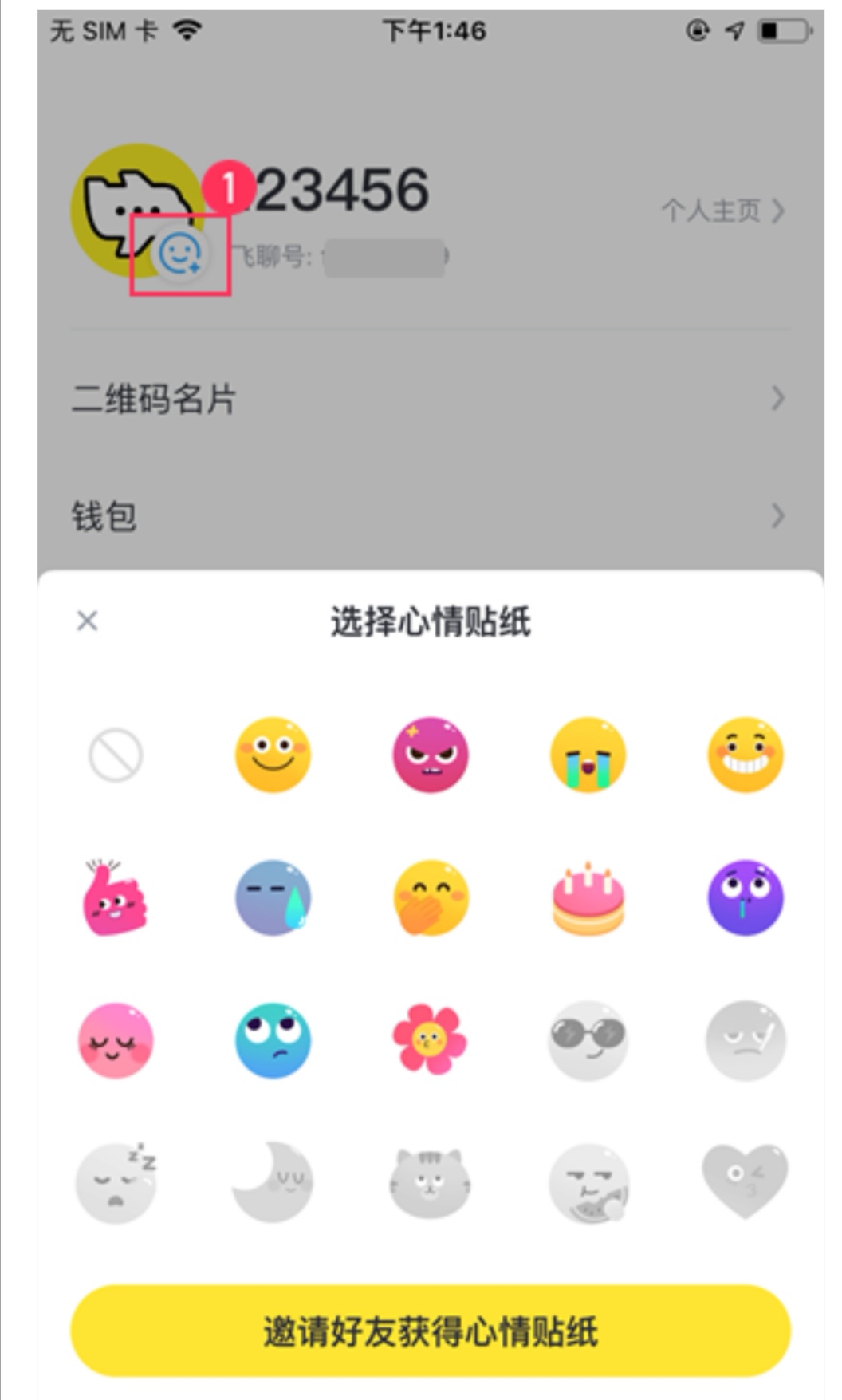Tap the locked sleeping face sticker
This screenshot has width=842, height=1400.
pos(116,1184)
